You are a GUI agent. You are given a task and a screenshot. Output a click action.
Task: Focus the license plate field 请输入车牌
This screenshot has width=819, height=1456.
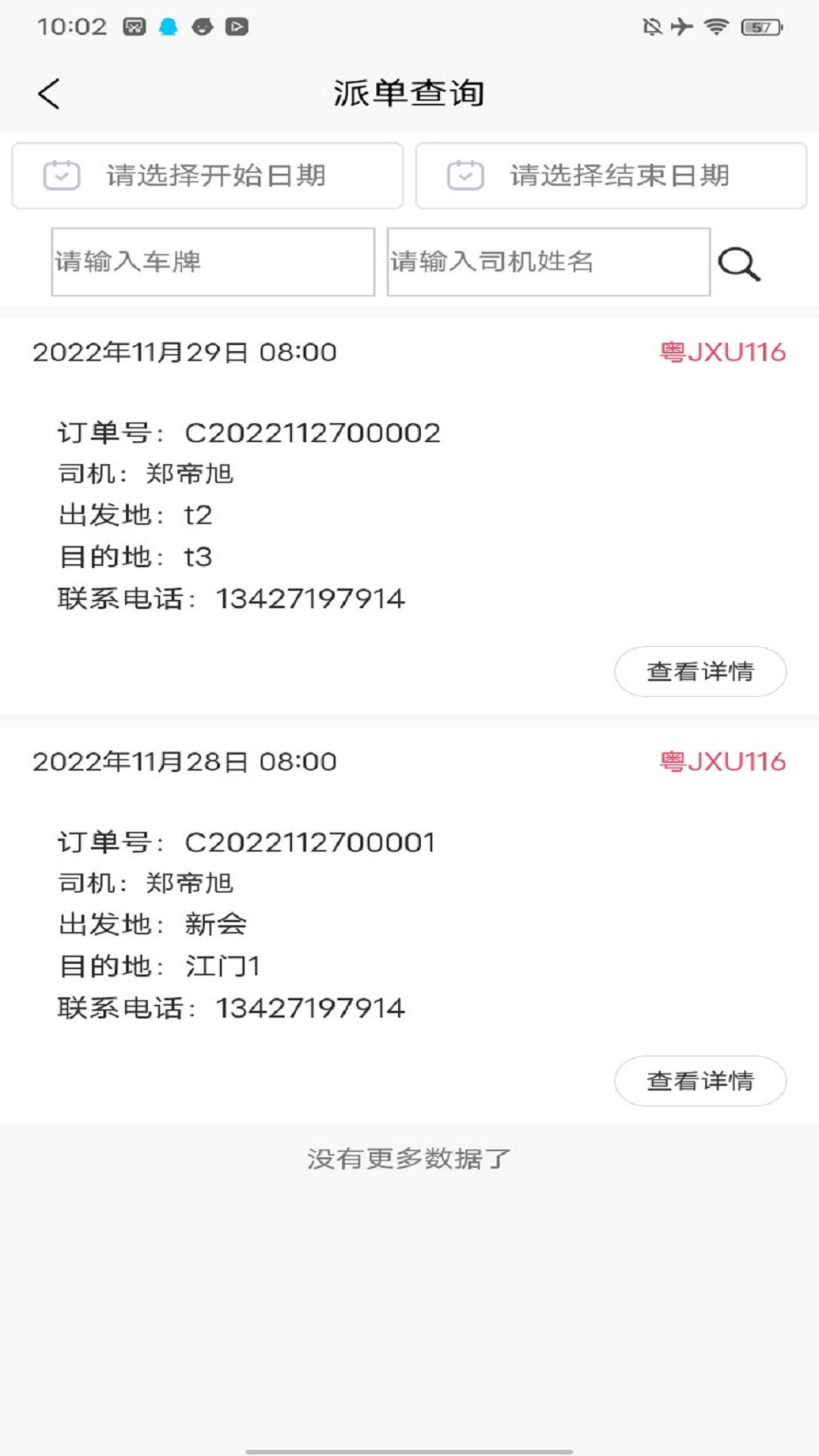pyautogui.click(x=213, y=262)
